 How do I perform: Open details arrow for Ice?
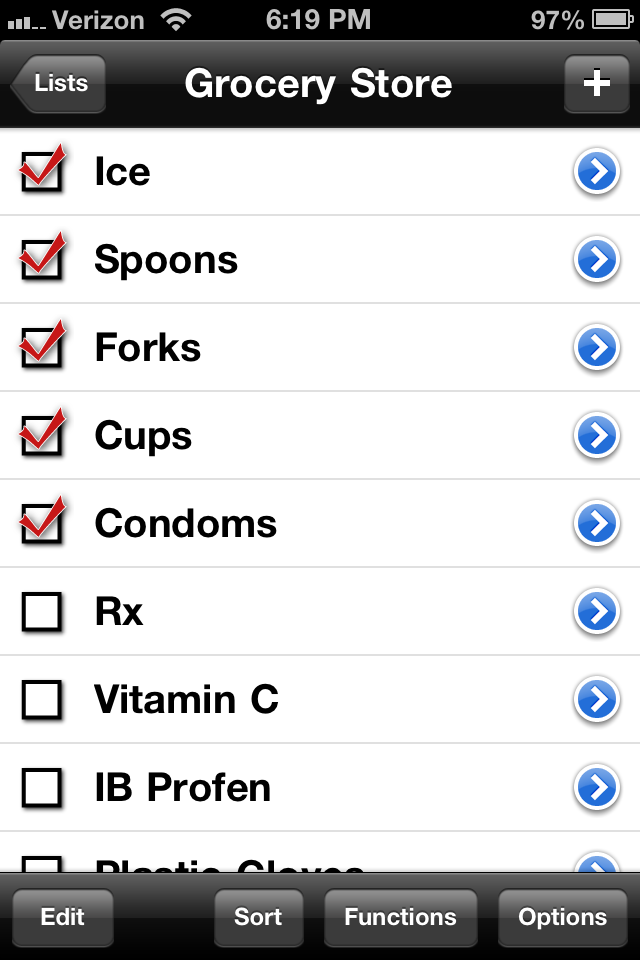[x=596, y=173]
